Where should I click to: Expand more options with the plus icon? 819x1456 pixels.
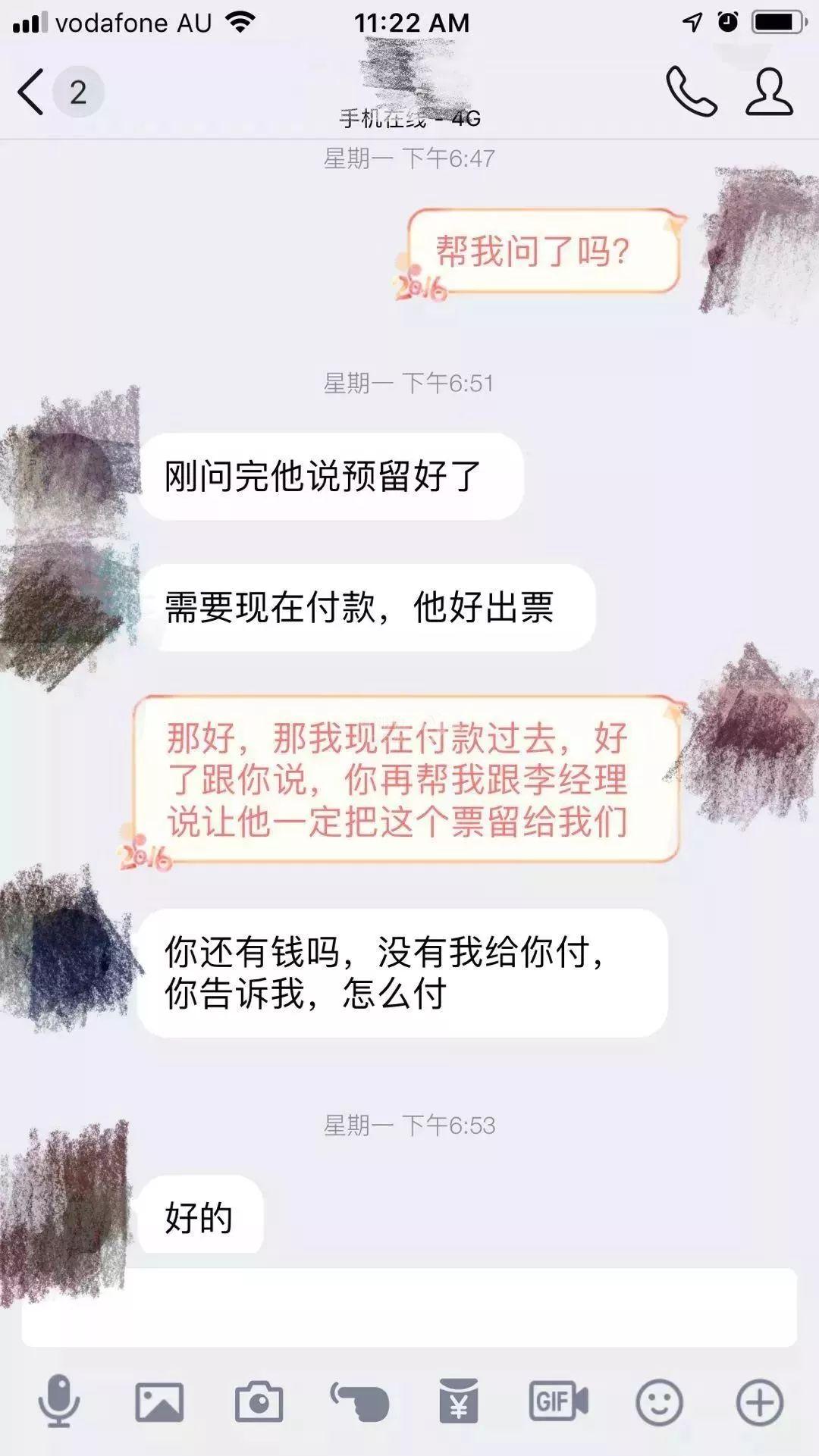[759, 1402]
